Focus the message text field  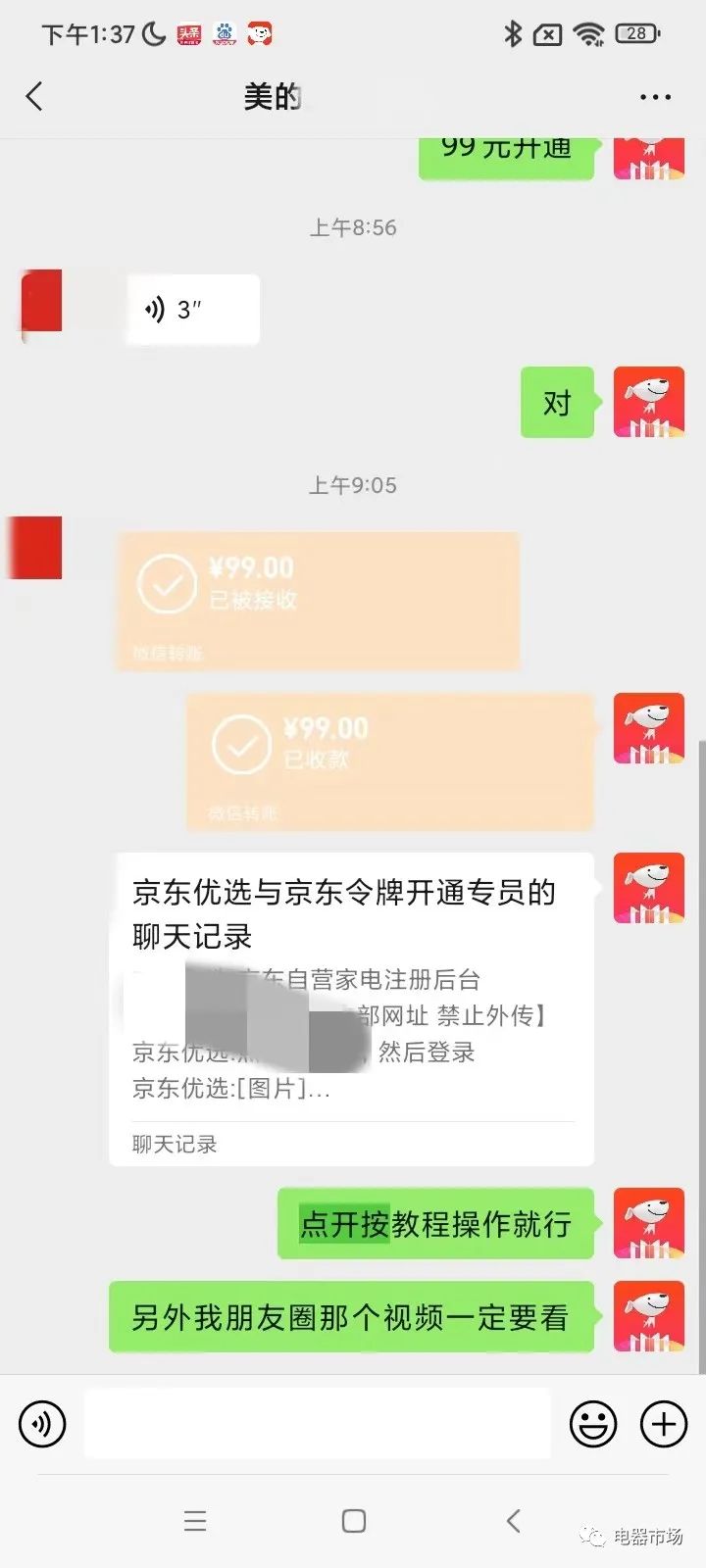click(317, 1423)
